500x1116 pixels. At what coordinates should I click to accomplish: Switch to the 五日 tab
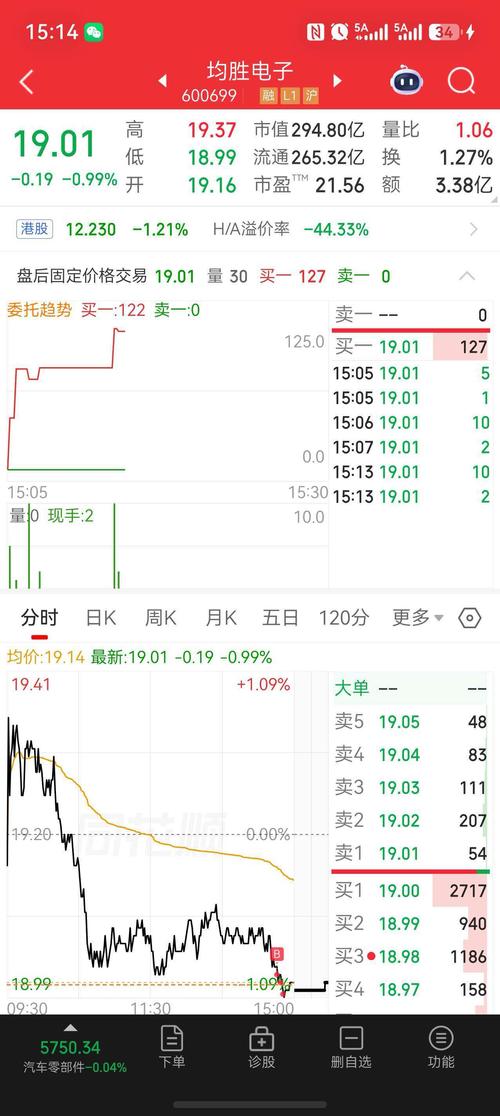280,618
